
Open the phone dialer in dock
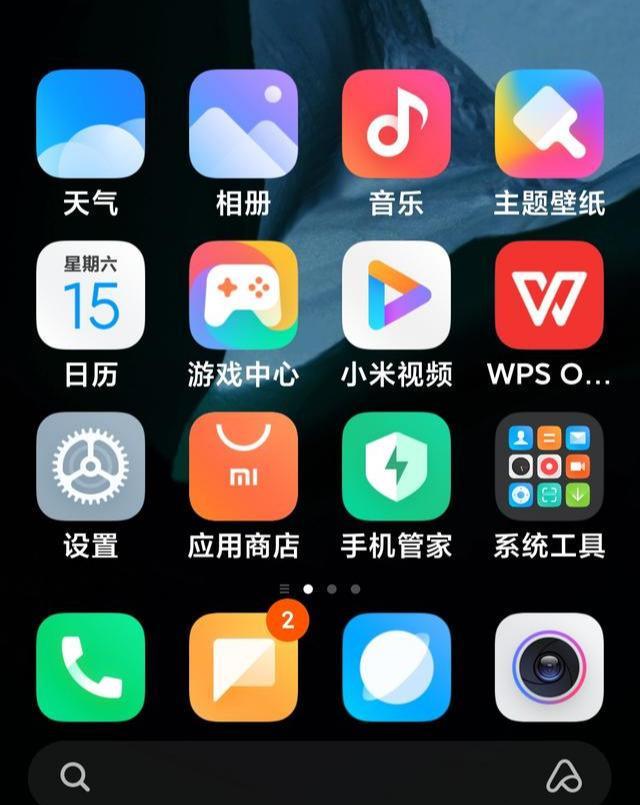pyautogui.click(x=90, y=667)
